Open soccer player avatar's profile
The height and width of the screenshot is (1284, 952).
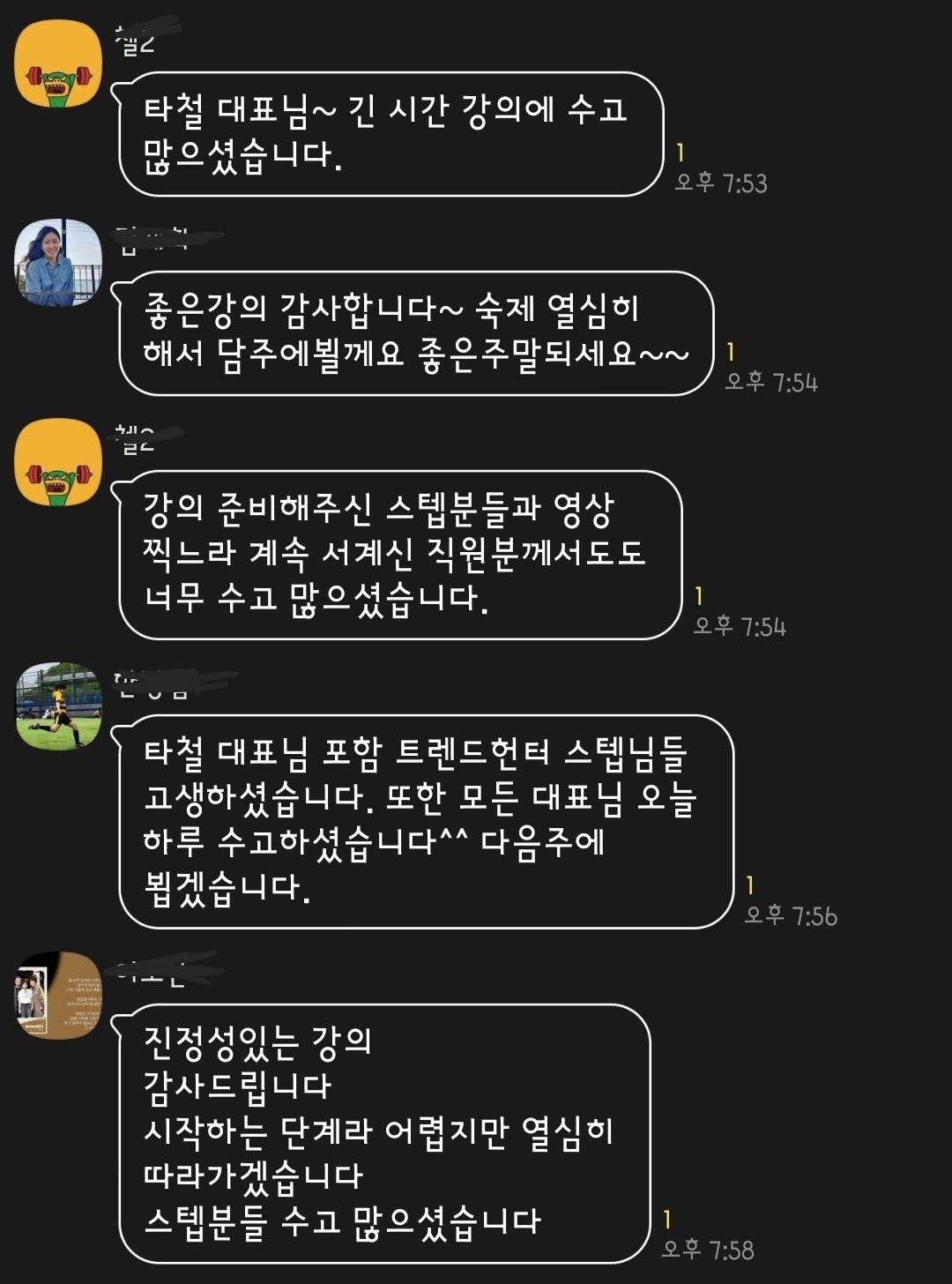[58, 705]
